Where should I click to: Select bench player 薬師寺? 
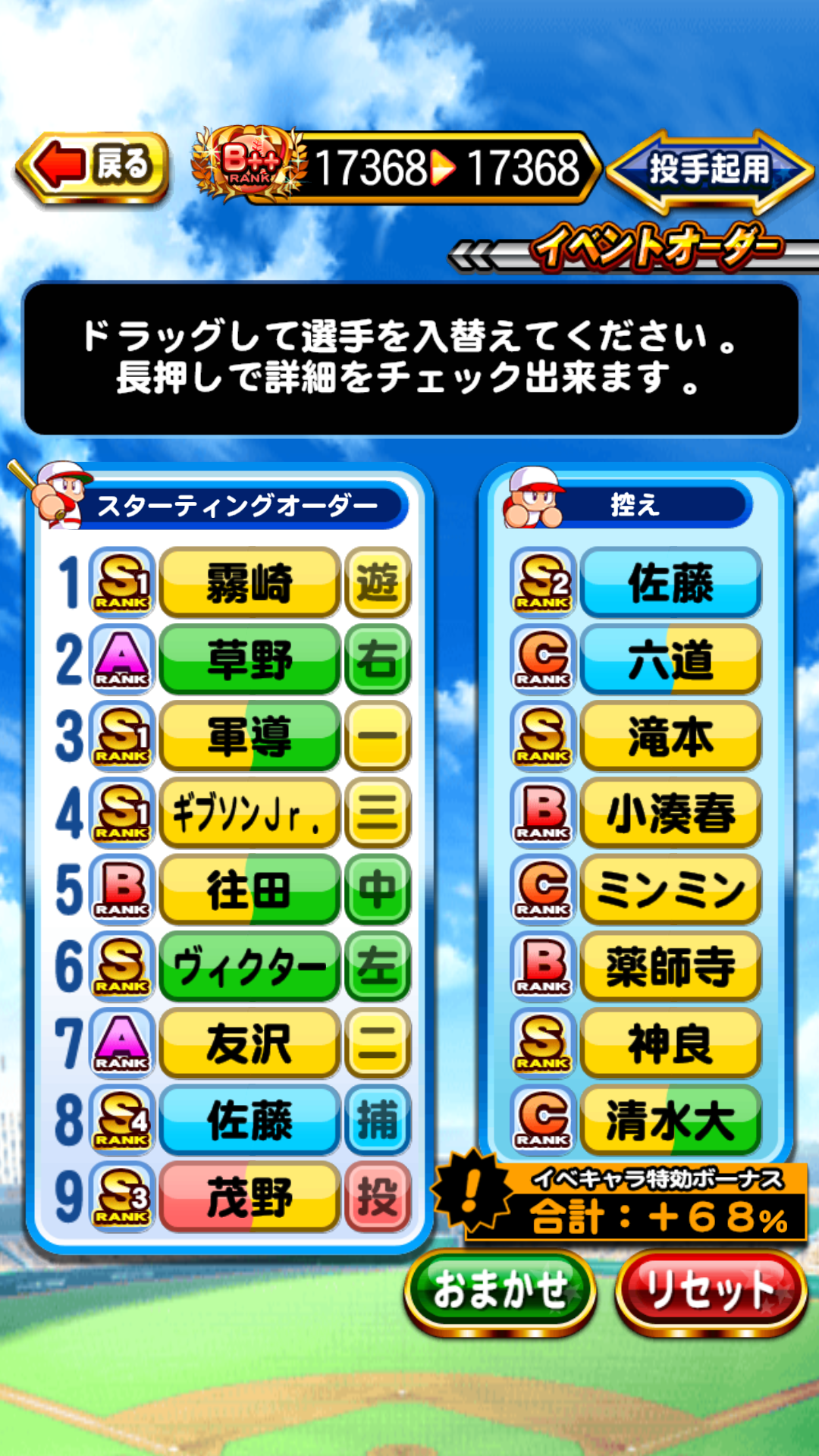[x=670, y=966]
